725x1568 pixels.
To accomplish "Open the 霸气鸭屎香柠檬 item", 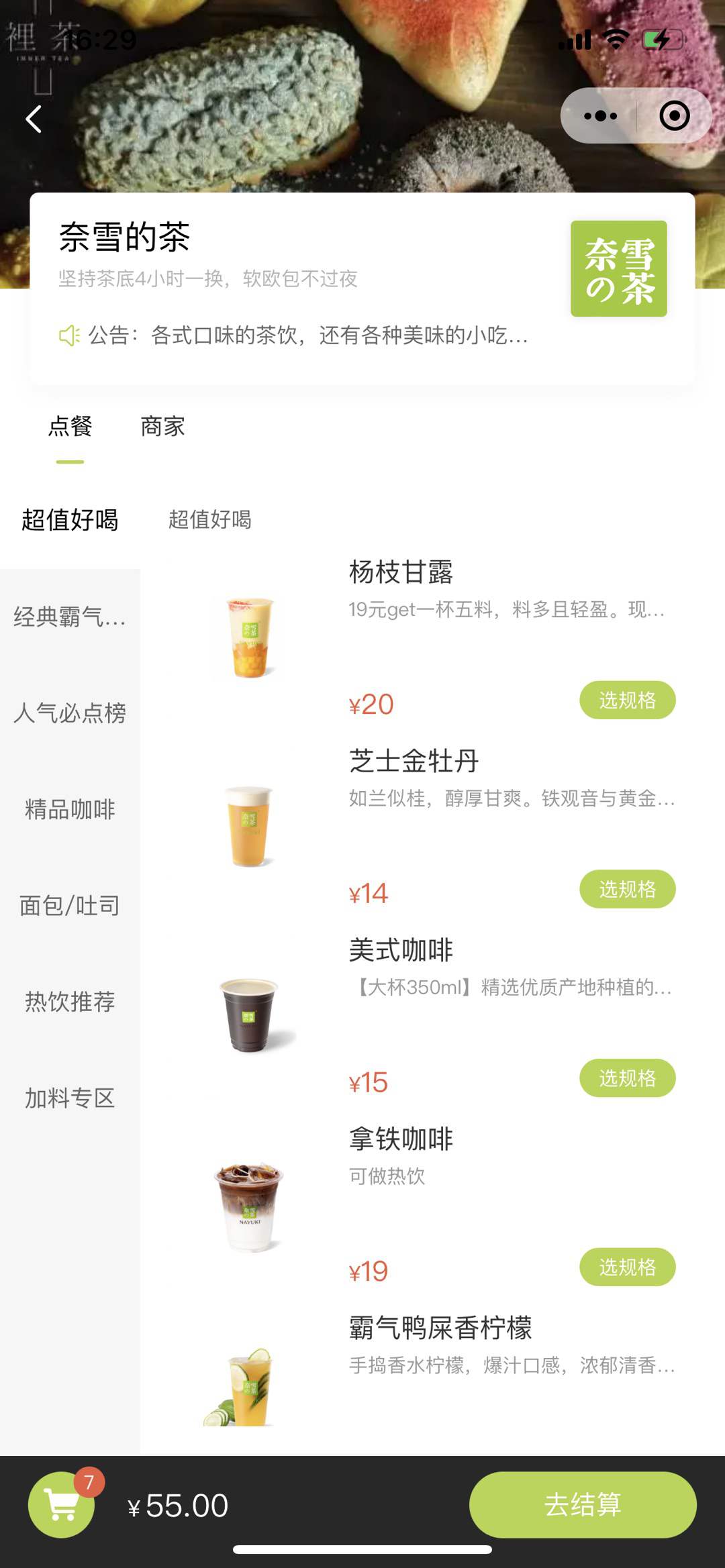I will [440, 1328].
